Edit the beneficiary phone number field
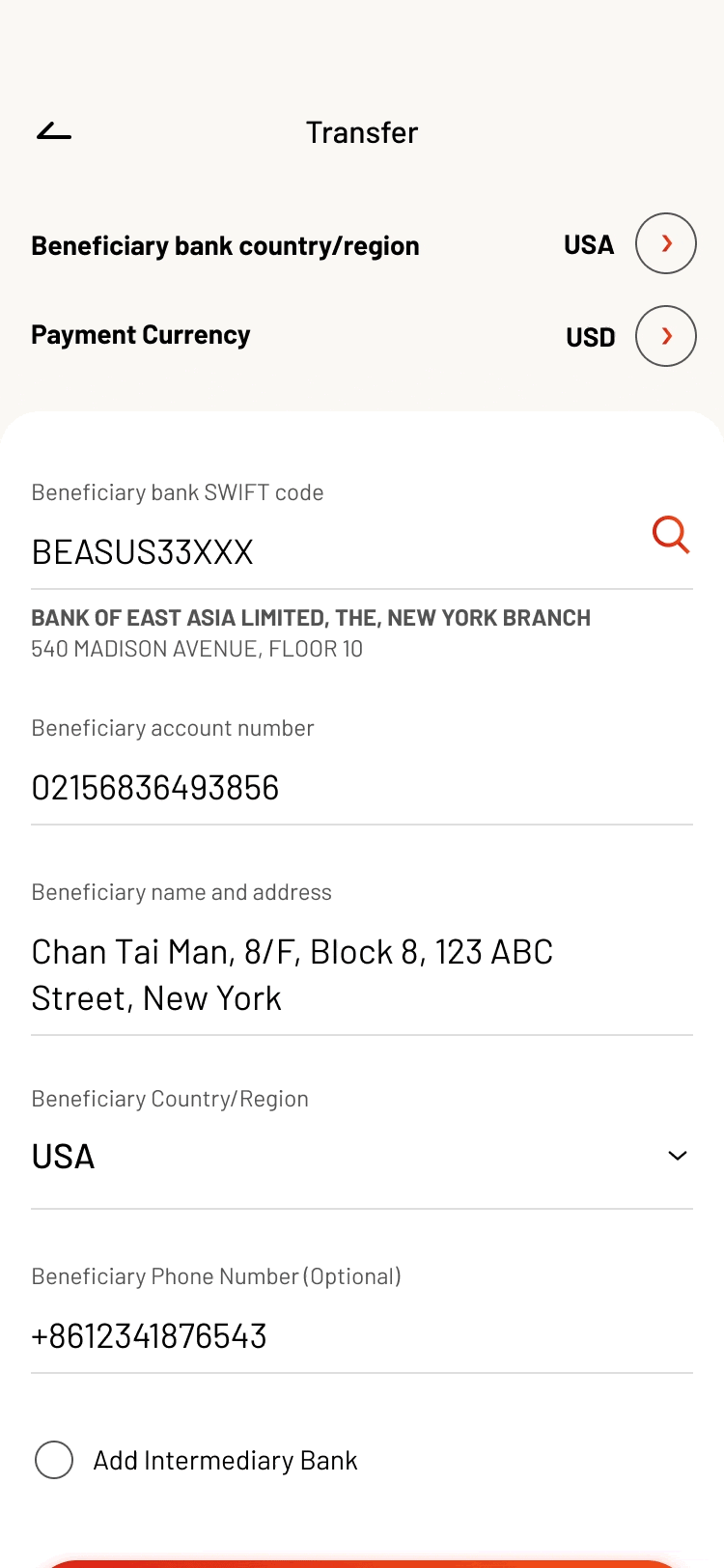 pos(362,1336)
